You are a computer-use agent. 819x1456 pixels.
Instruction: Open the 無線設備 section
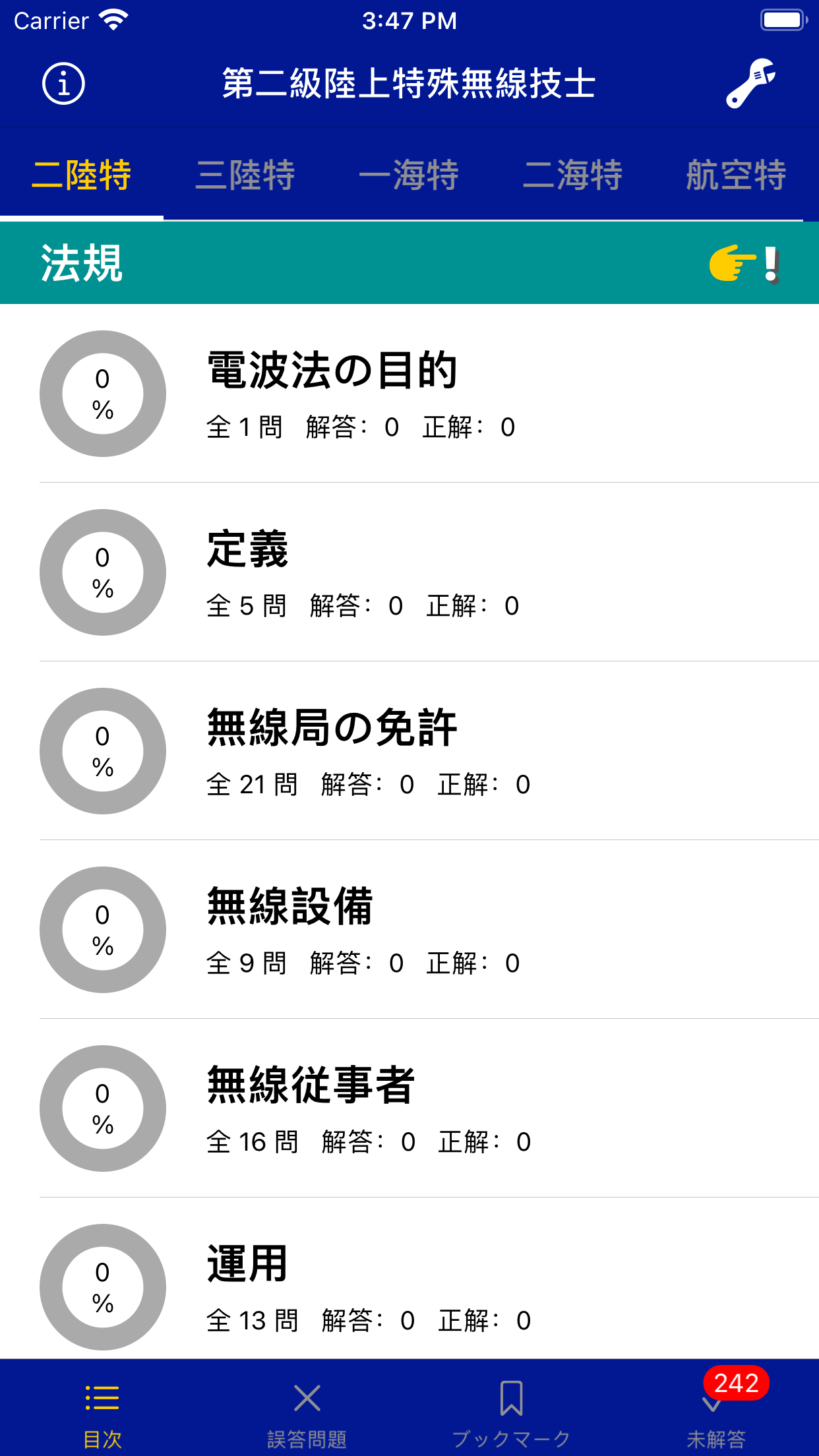pyautogui.click(x=409, y=930)
